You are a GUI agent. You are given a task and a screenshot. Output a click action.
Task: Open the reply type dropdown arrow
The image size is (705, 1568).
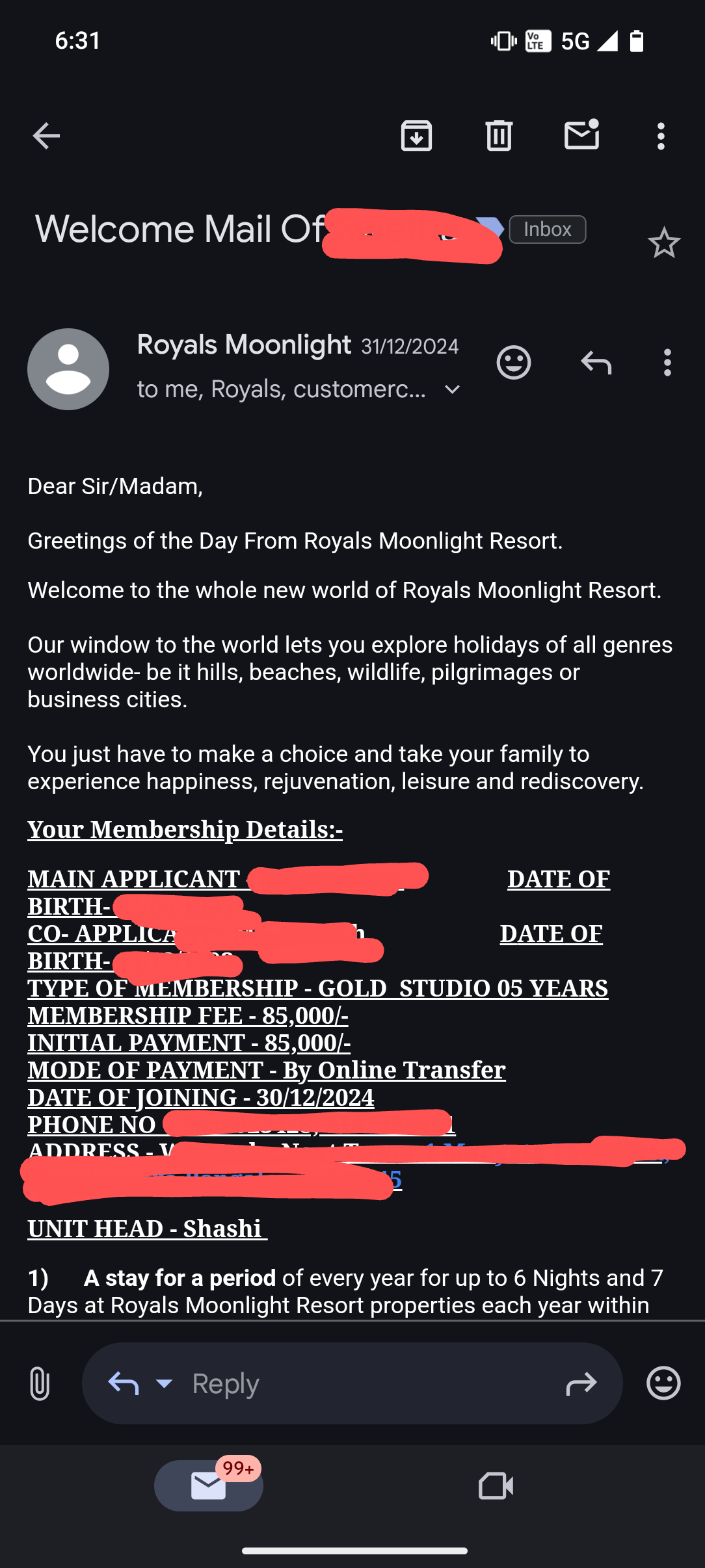[x=165, y=1383]
